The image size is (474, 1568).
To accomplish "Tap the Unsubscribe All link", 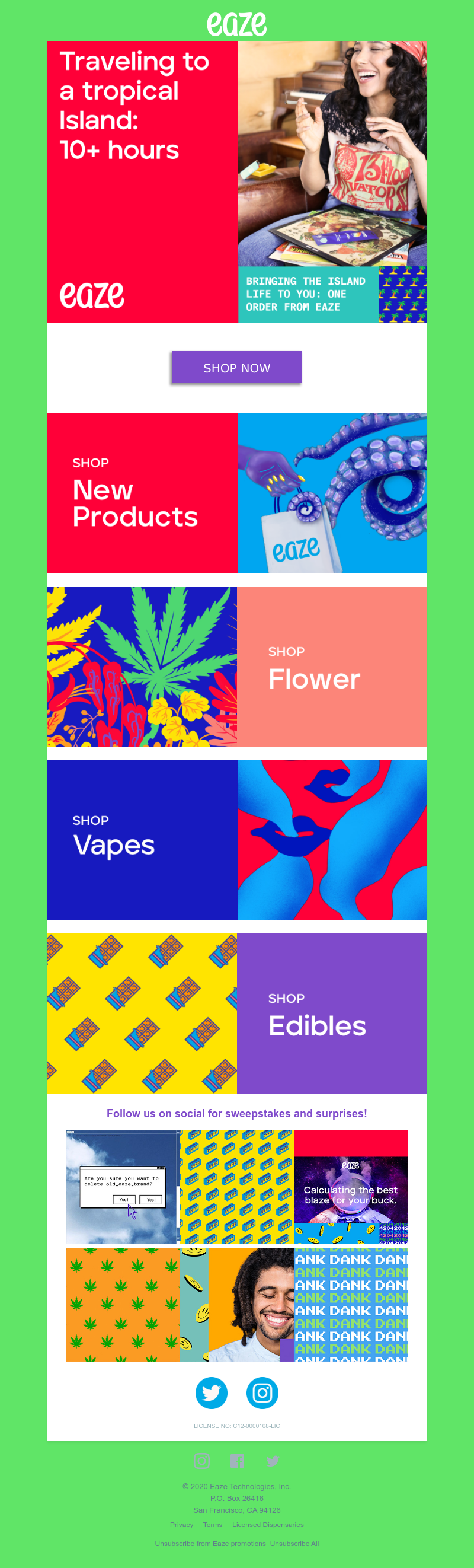I will [294, 1544].
